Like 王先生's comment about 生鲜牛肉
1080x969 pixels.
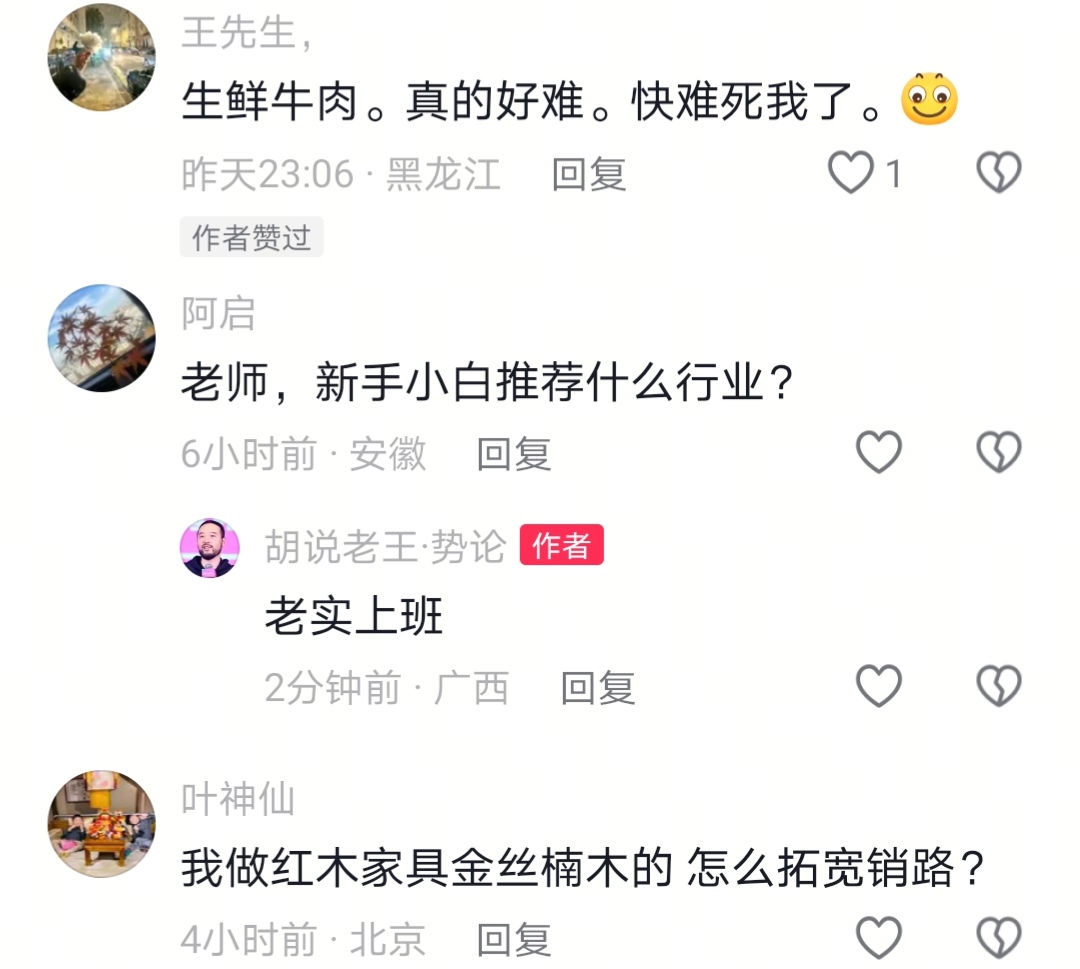851,174
